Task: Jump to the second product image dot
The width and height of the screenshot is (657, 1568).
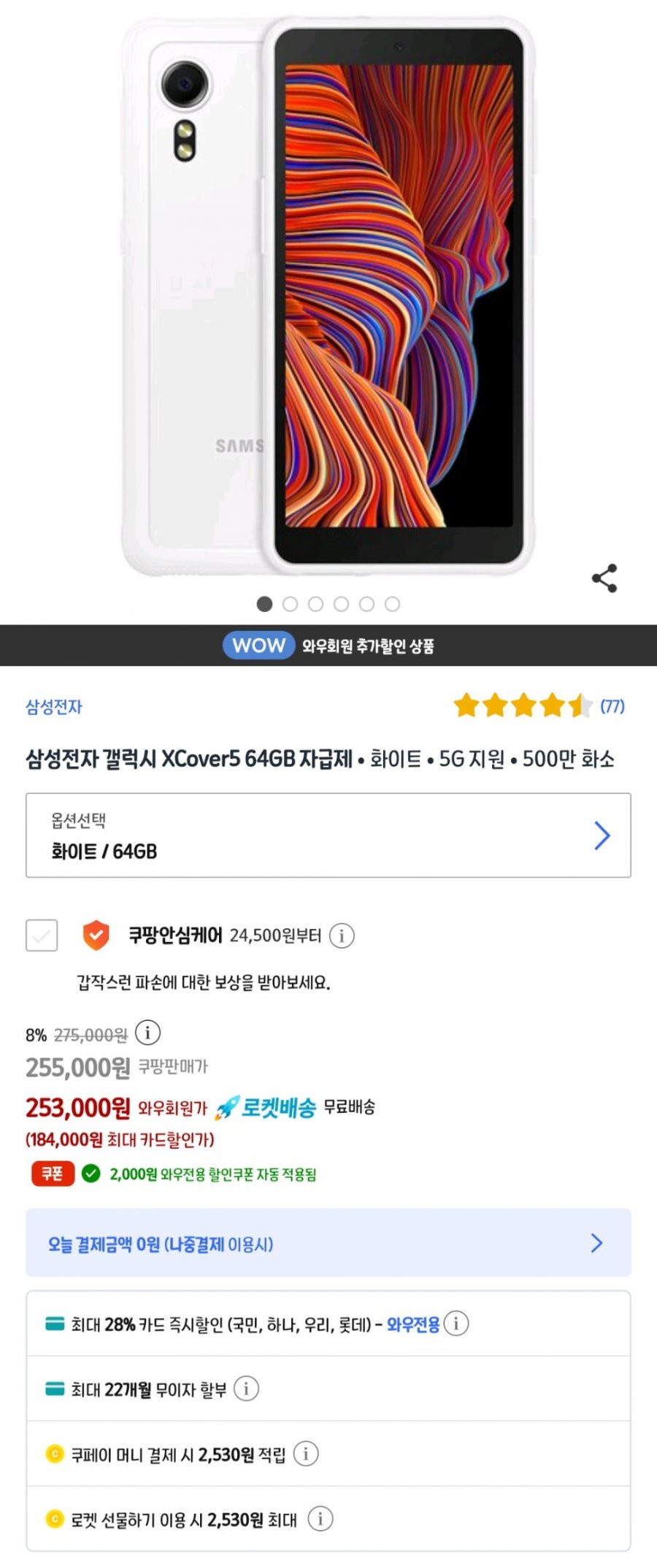Action: point(290,604)
